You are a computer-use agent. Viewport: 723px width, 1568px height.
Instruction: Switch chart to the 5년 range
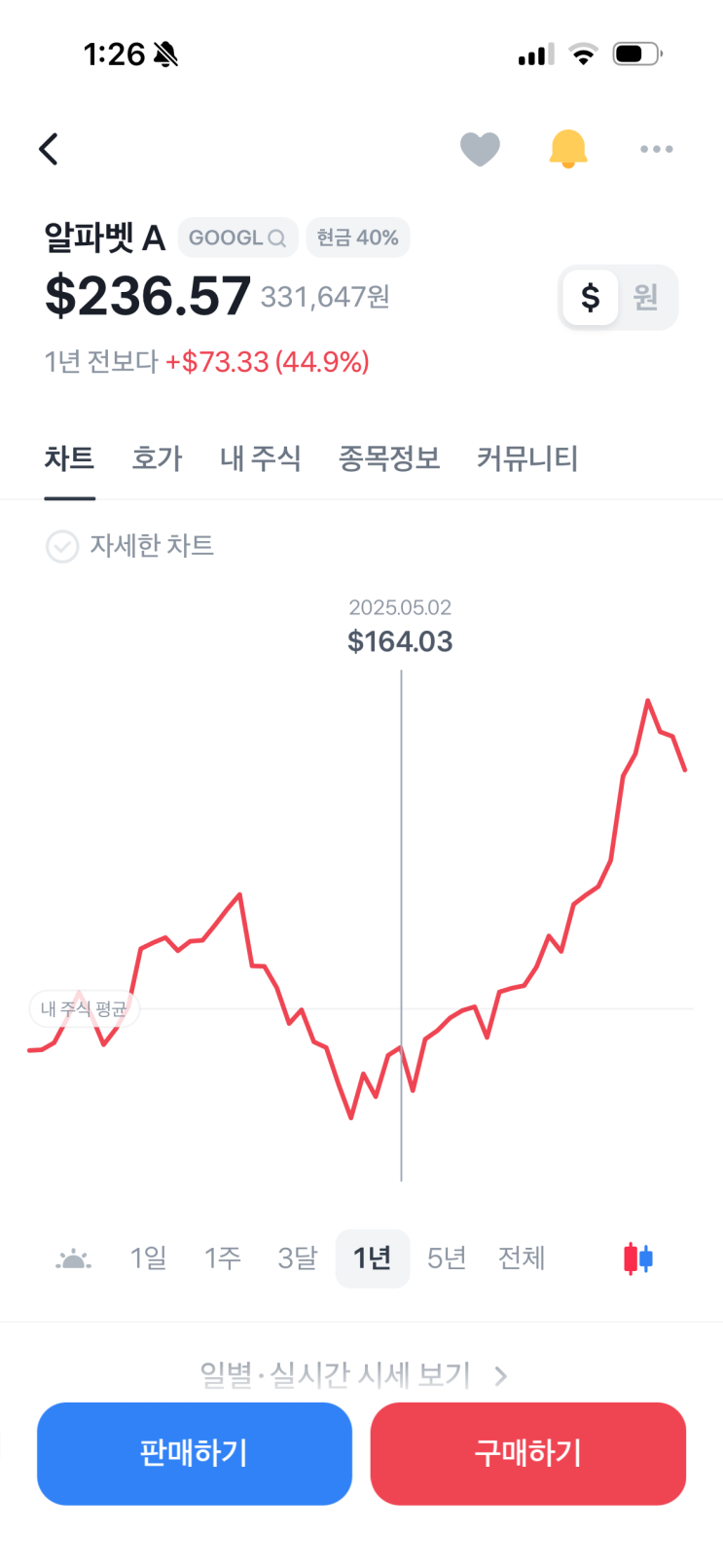pyautogui.click(x=447, y=1258)
